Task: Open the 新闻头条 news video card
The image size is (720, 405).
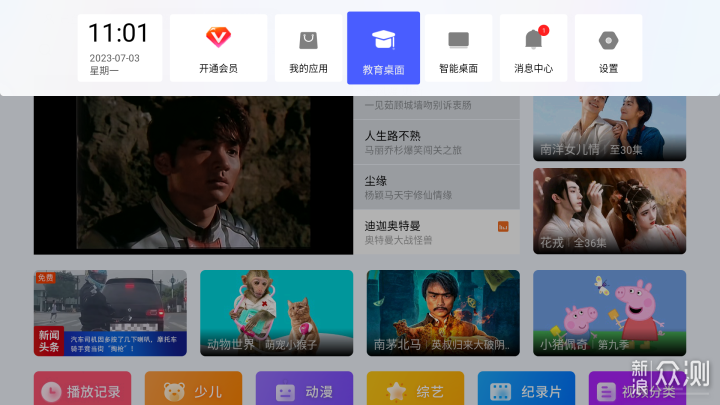Action: pos(110,313)
